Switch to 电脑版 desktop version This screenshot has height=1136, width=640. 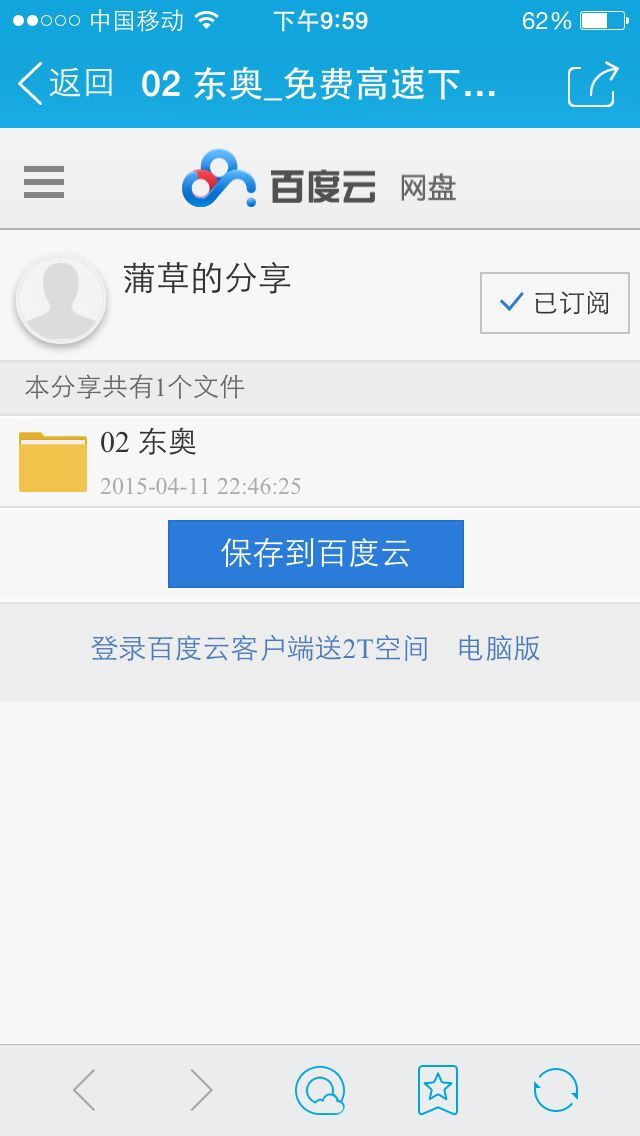(499, 649)
